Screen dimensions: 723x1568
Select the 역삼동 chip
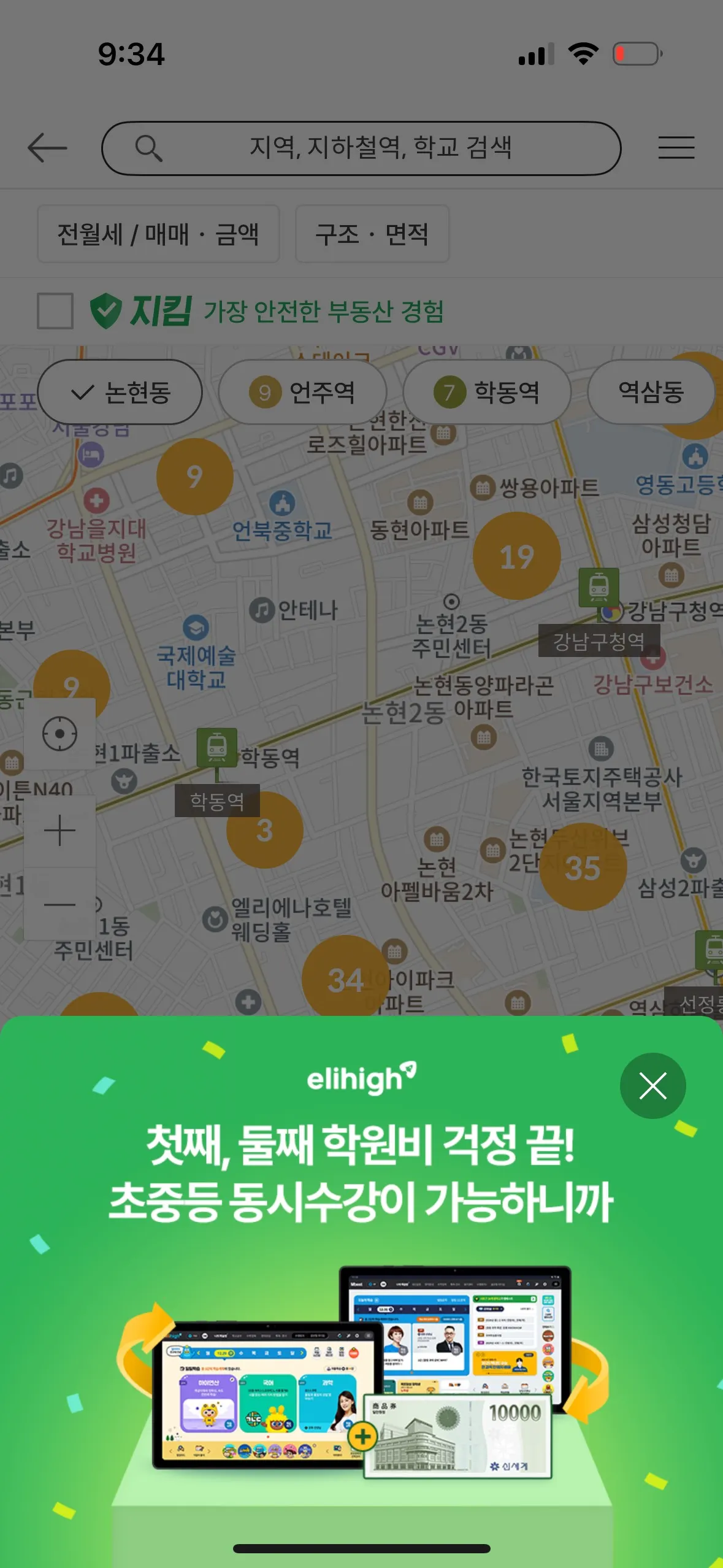651,392
